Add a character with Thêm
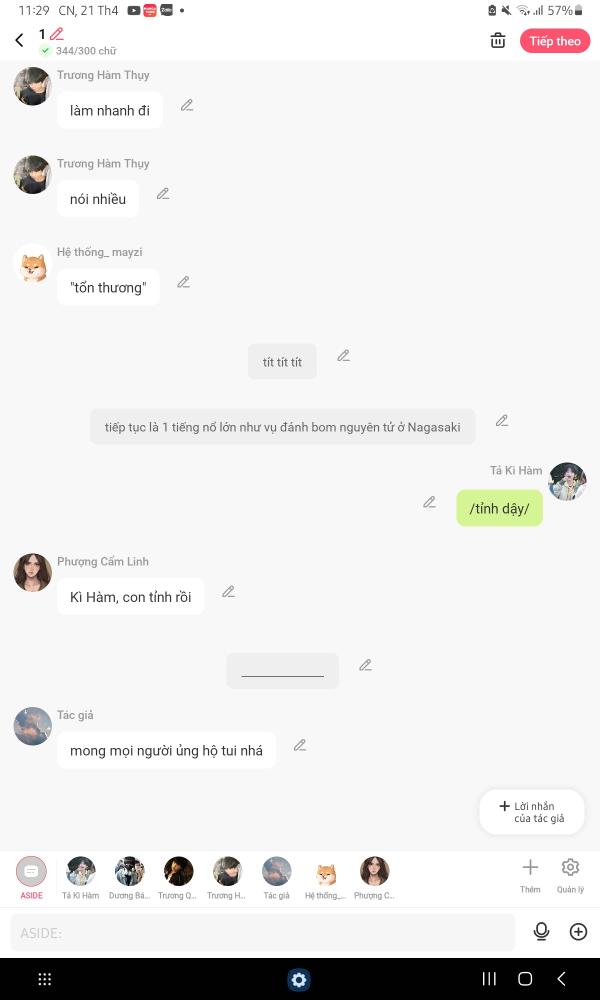The height and width of the screenshot is (1000, 600). [530, 875]
